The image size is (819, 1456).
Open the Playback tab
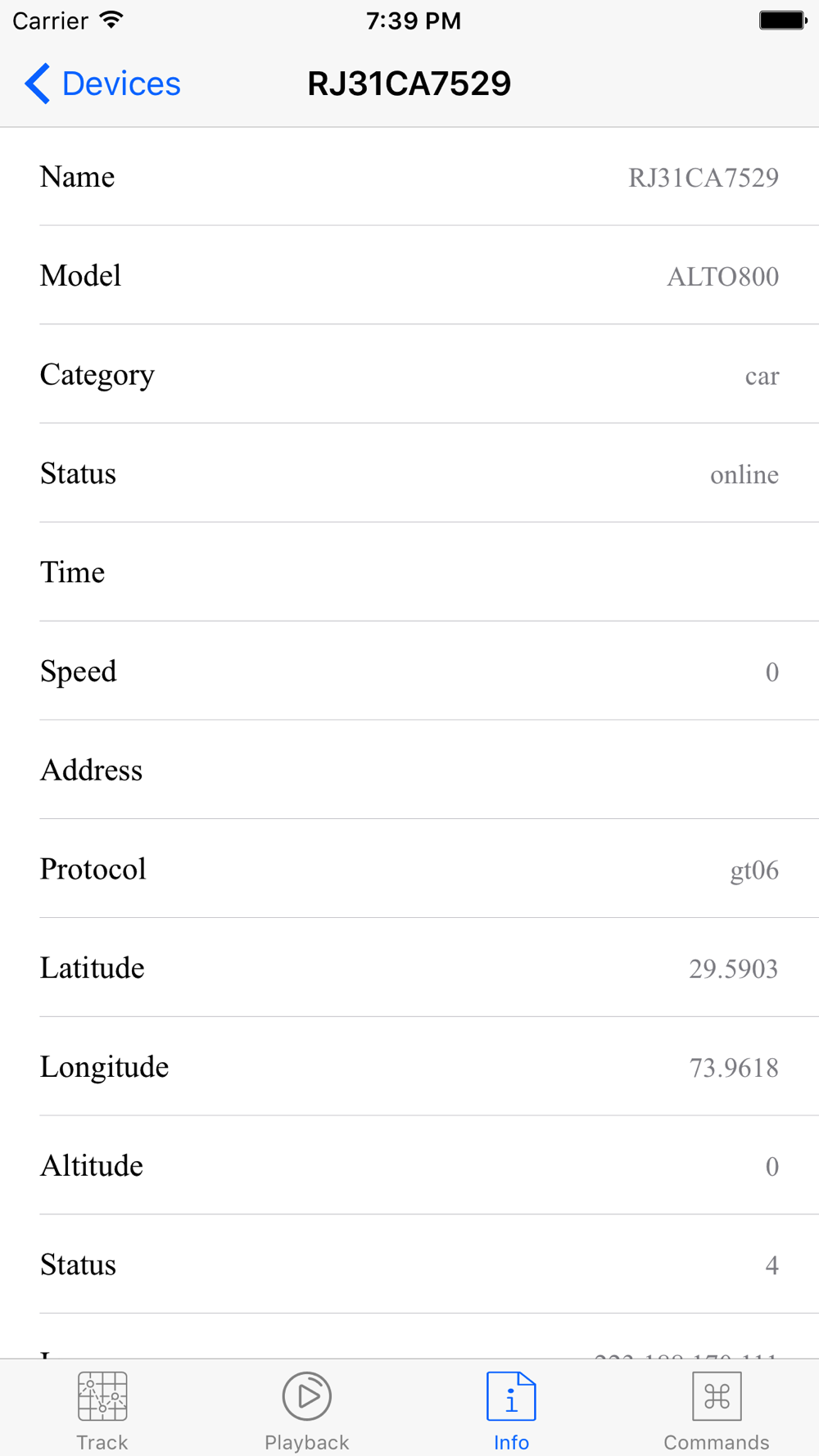(307, 1409)
